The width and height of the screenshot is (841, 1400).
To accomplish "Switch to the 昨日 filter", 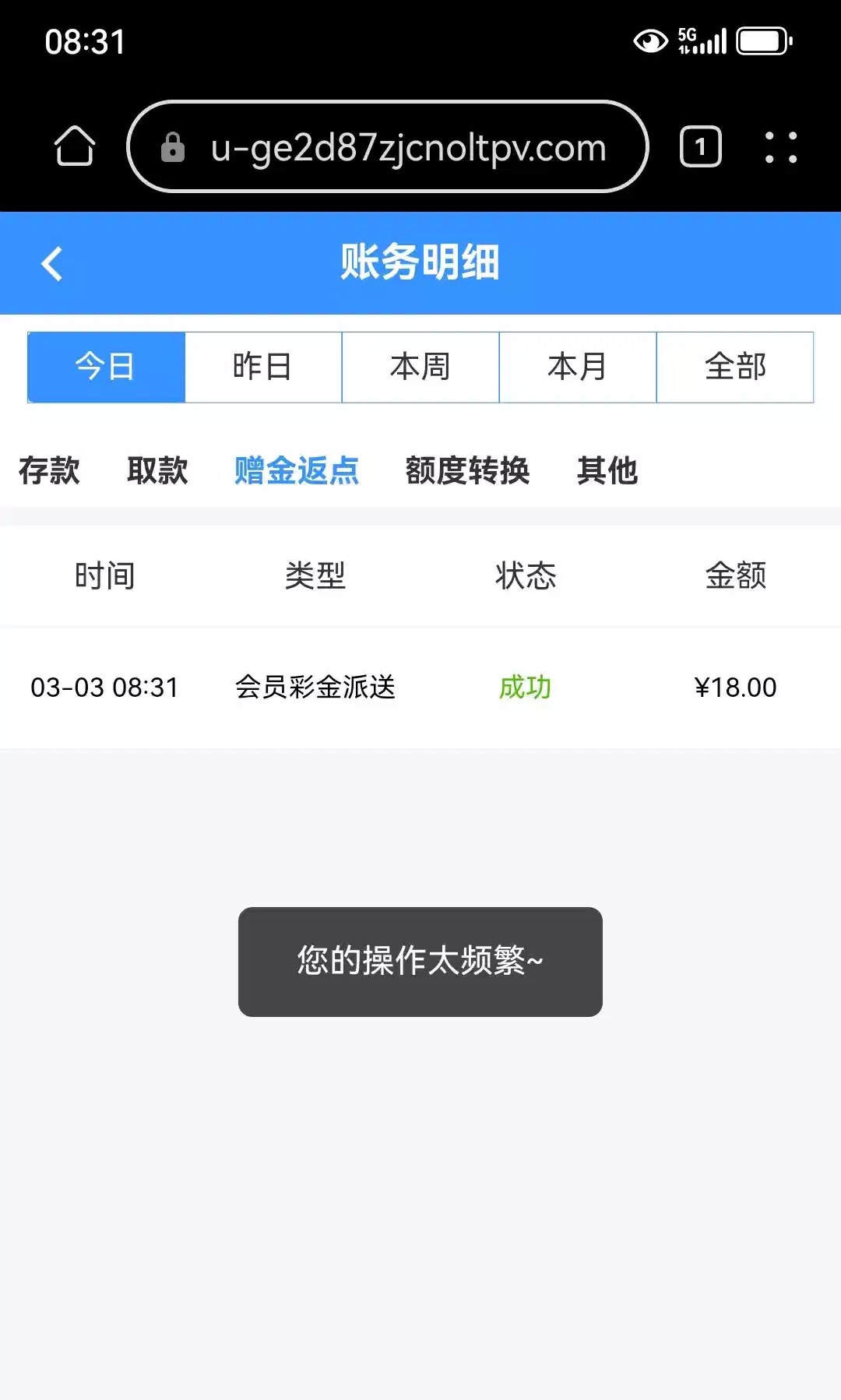I will pos(263,367).
